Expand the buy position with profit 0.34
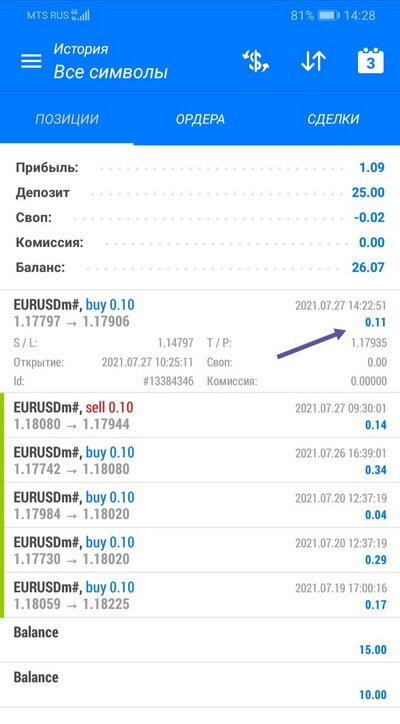 200,460
